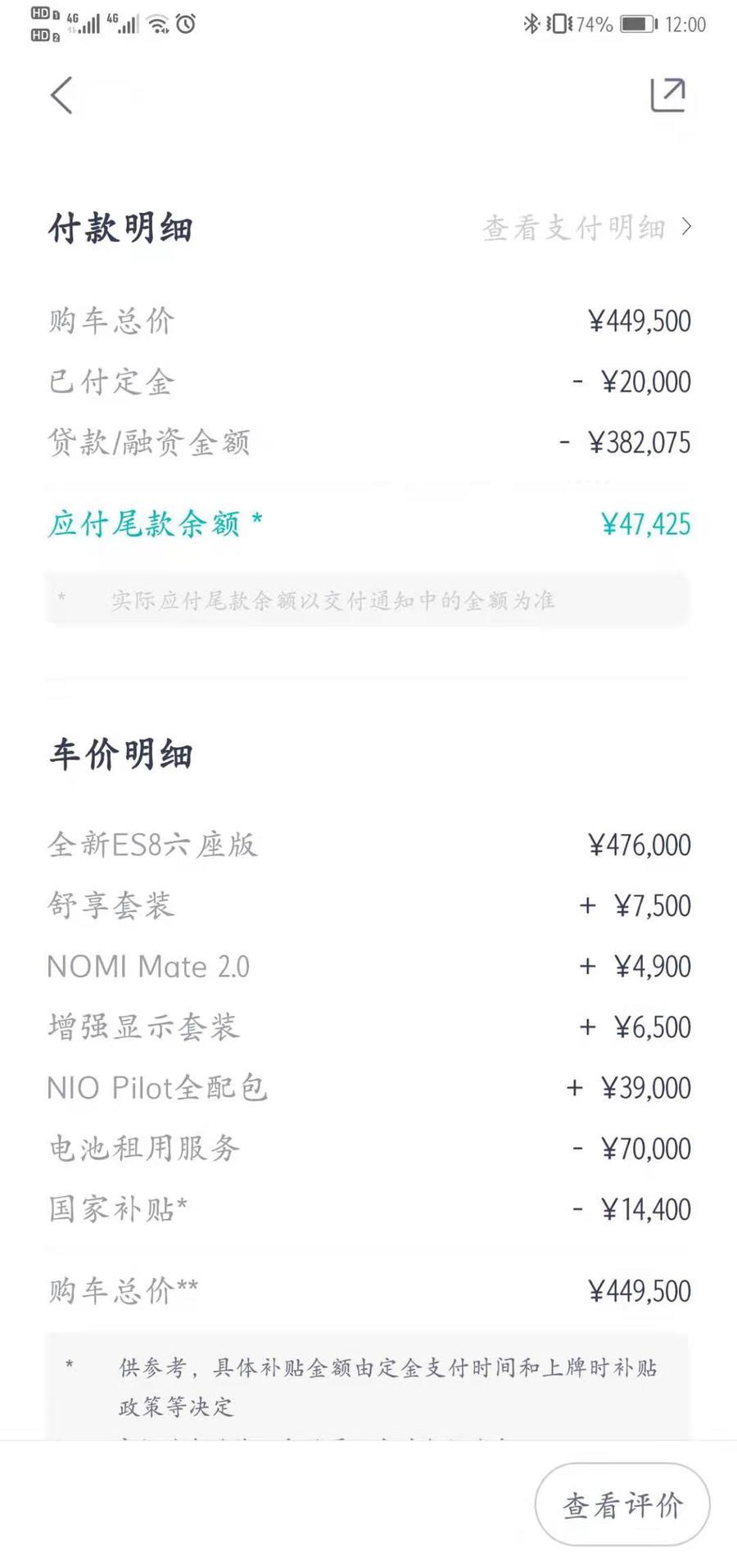Tap the share icon at top right

(667, 94)
